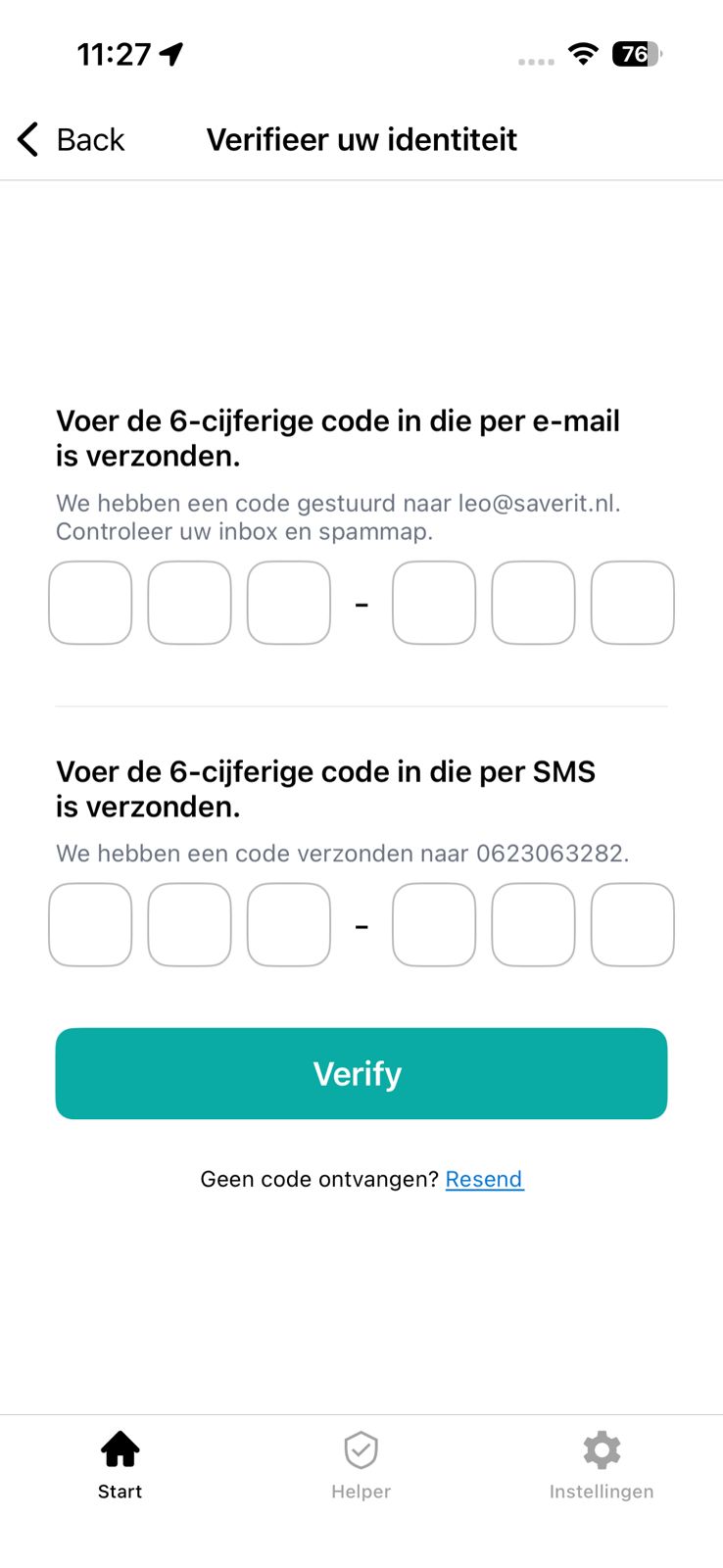Click the location arrow next to the clock

point(171,54)
